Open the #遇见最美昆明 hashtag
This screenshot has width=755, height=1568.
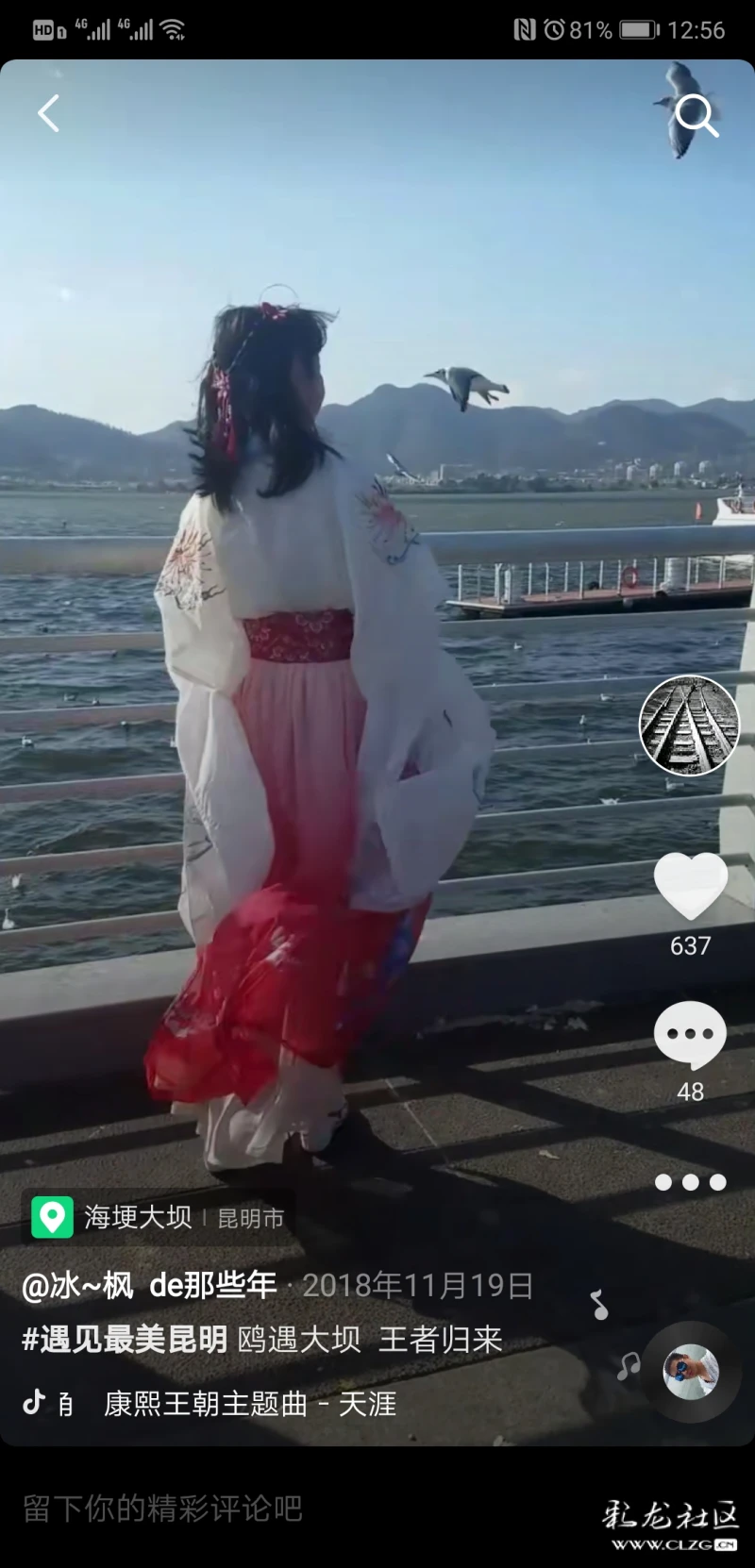125,1340
